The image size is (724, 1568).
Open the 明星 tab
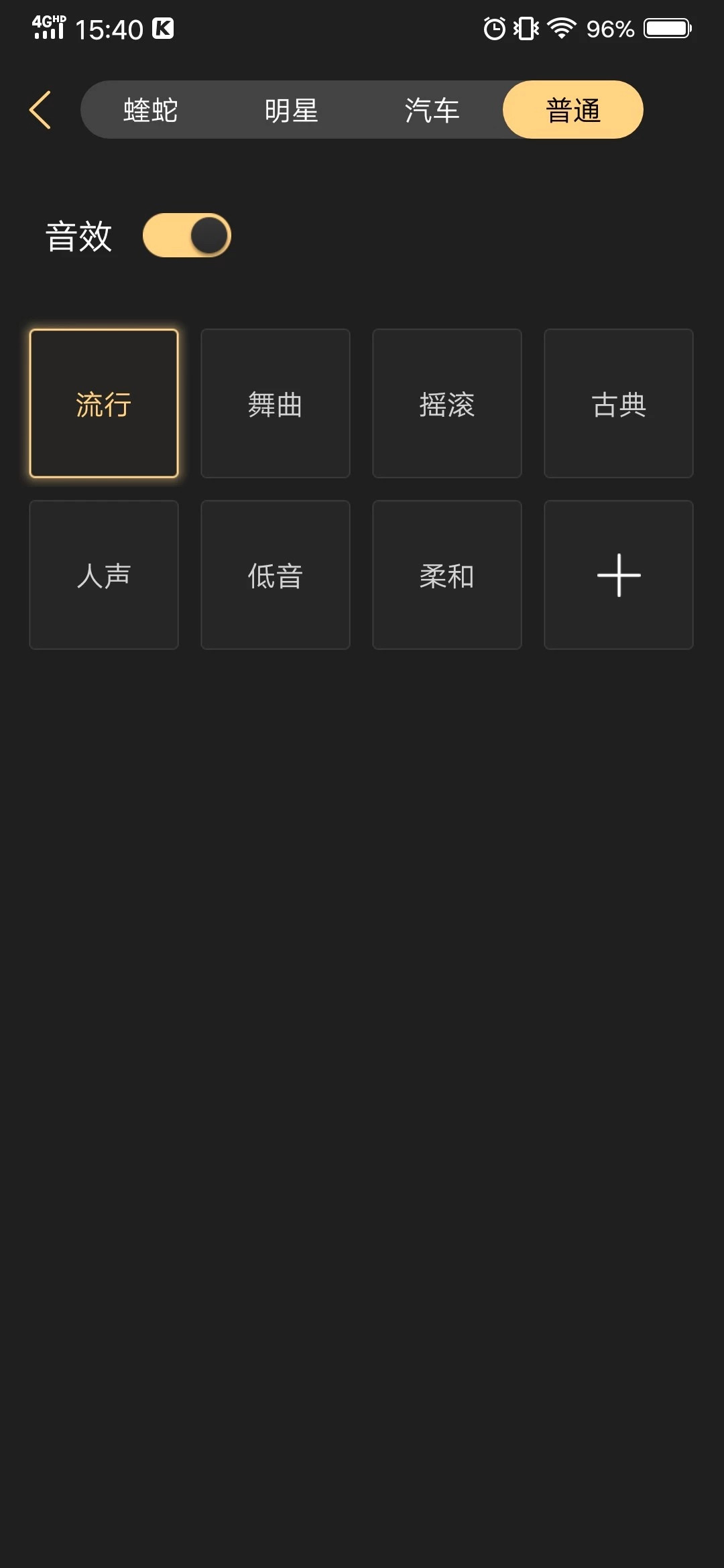point(290,109)
